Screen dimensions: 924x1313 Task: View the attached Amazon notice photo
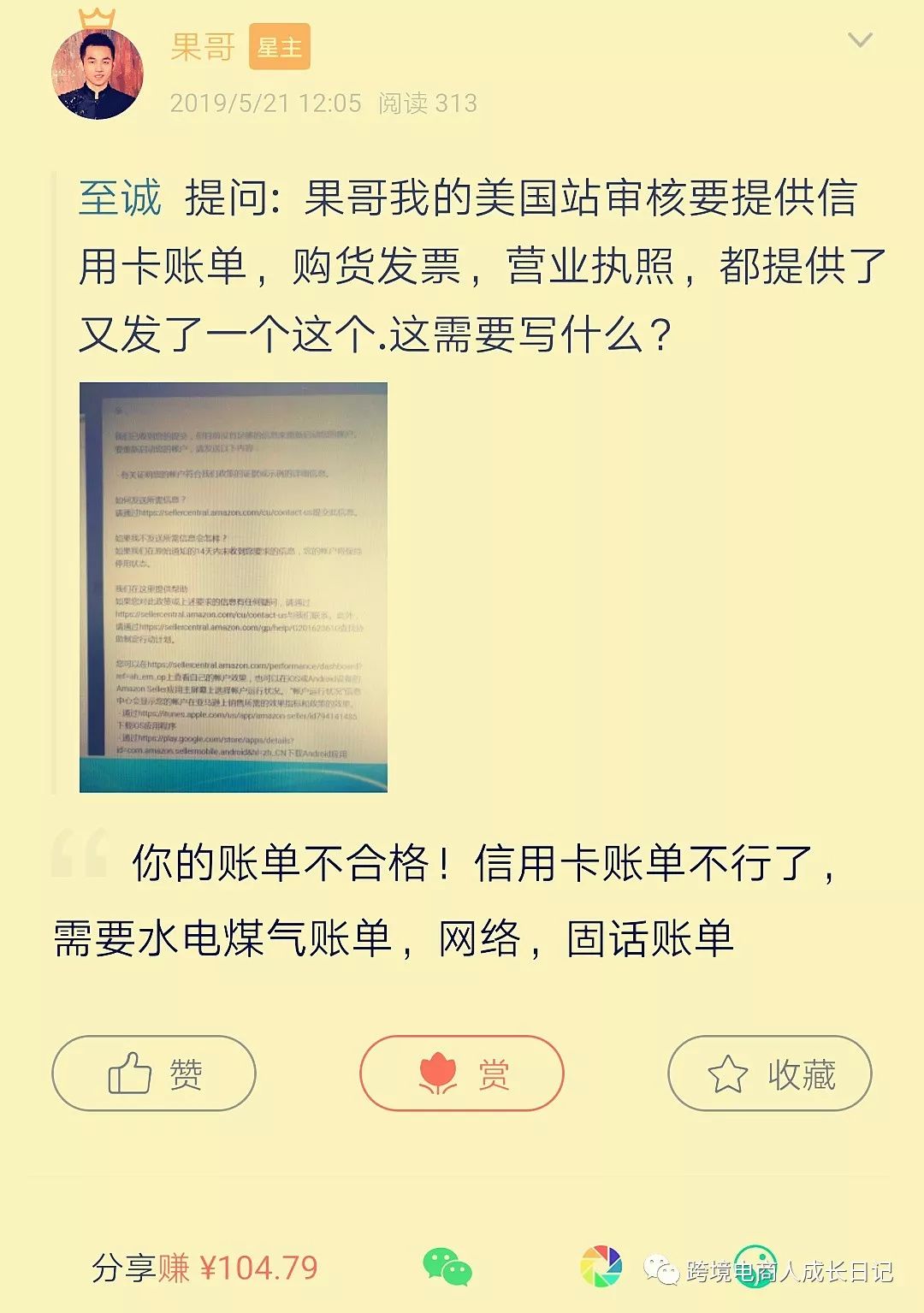233,587
